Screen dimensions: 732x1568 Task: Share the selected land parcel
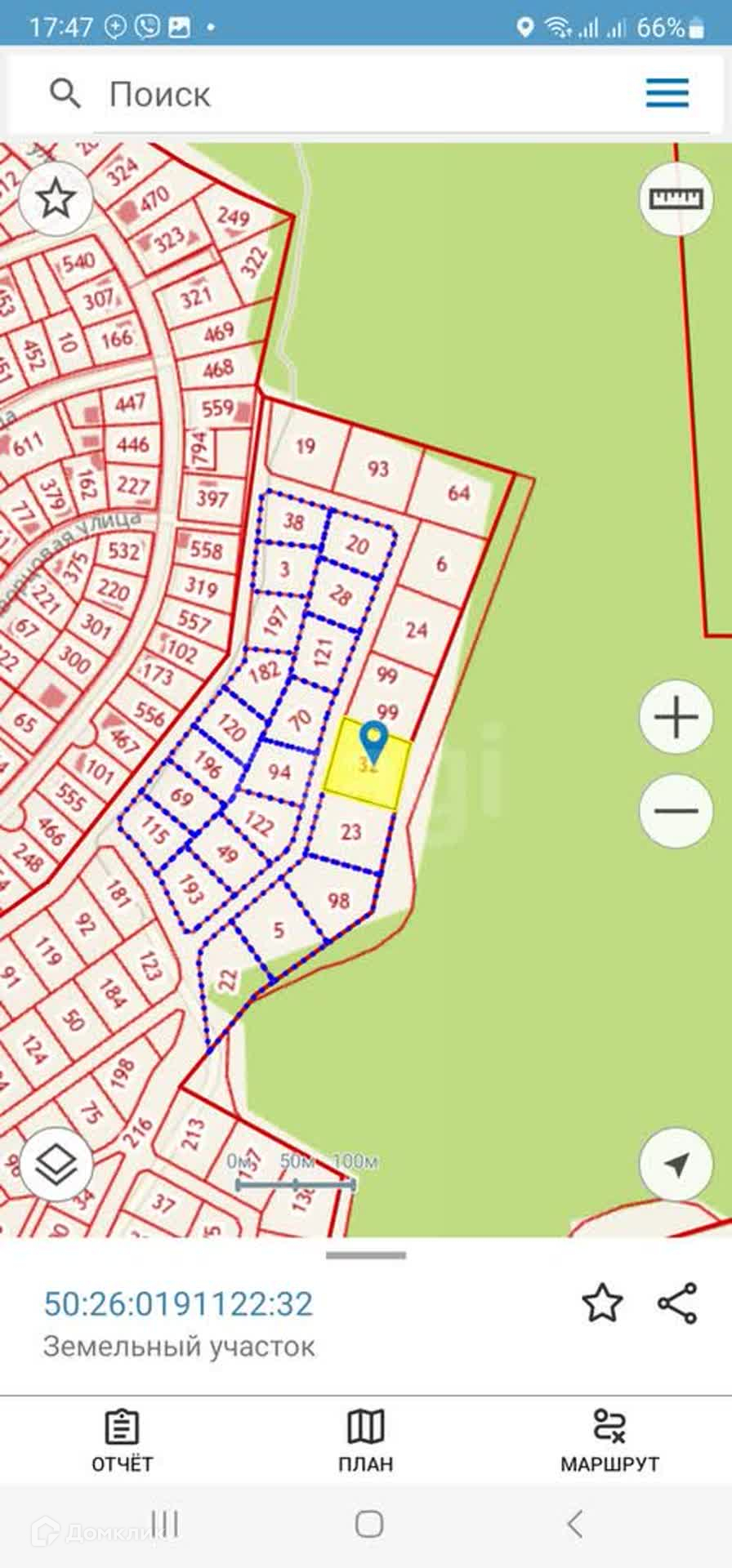677,1303
